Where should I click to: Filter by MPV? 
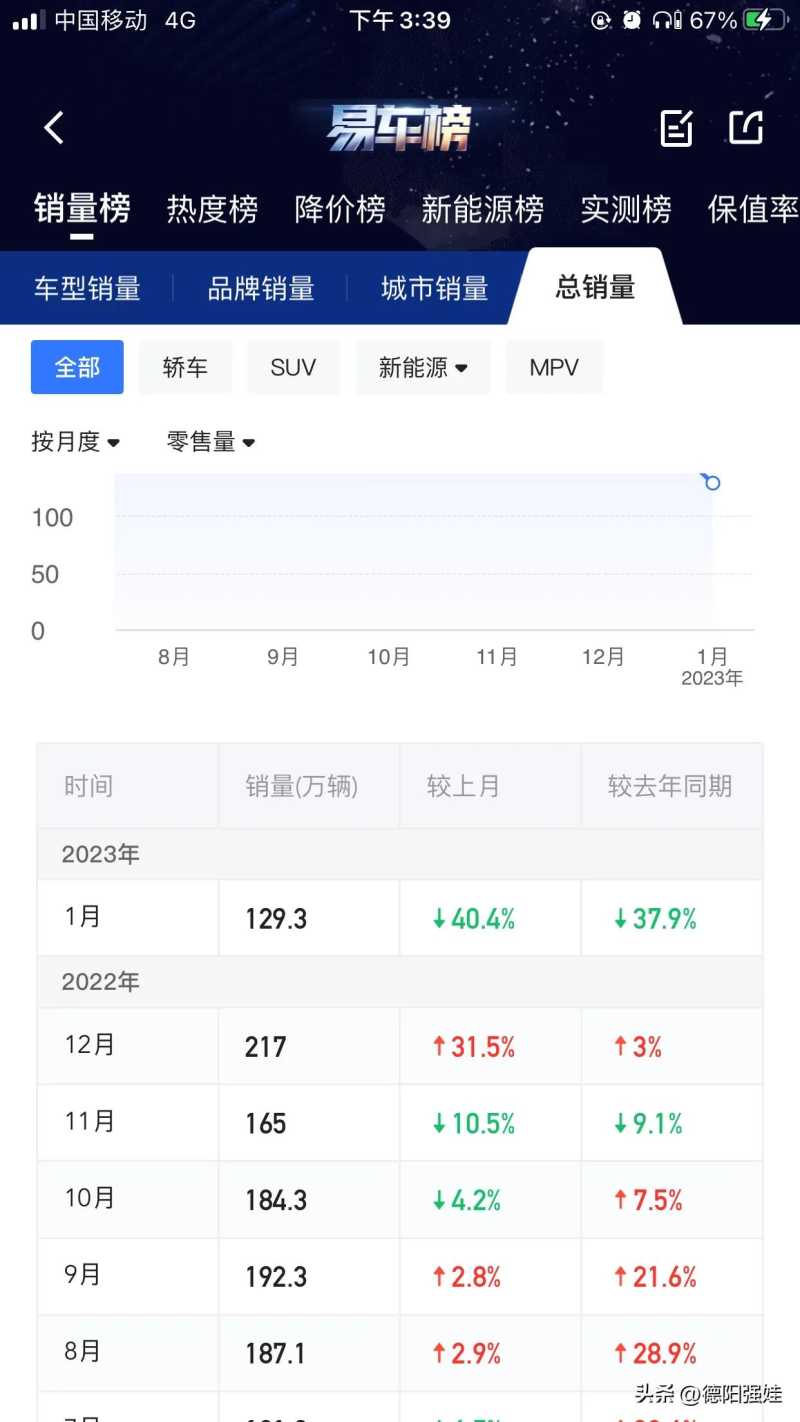[554, 367]
